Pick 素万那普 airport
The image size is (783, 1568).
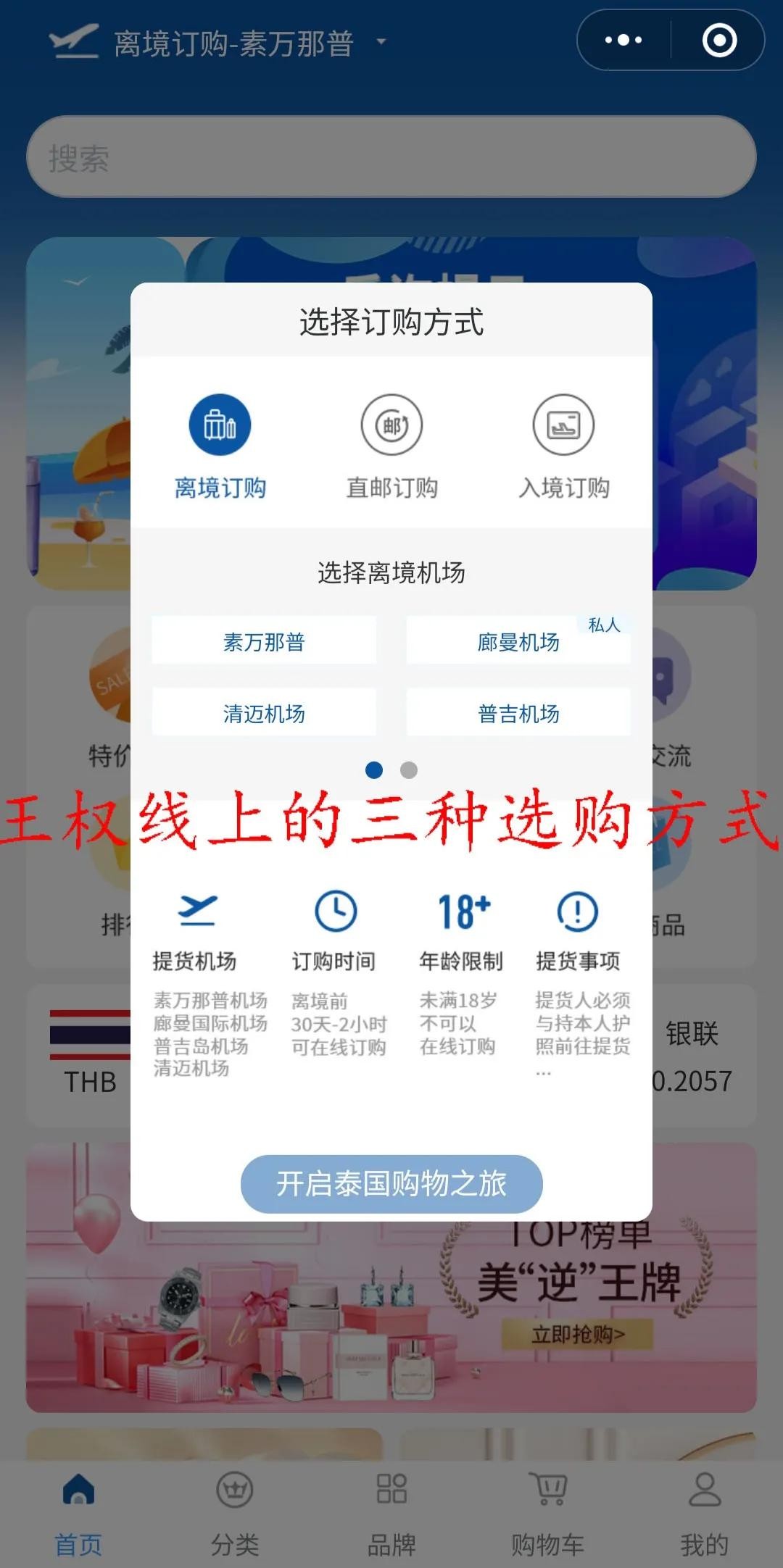[x=264, y=641]
